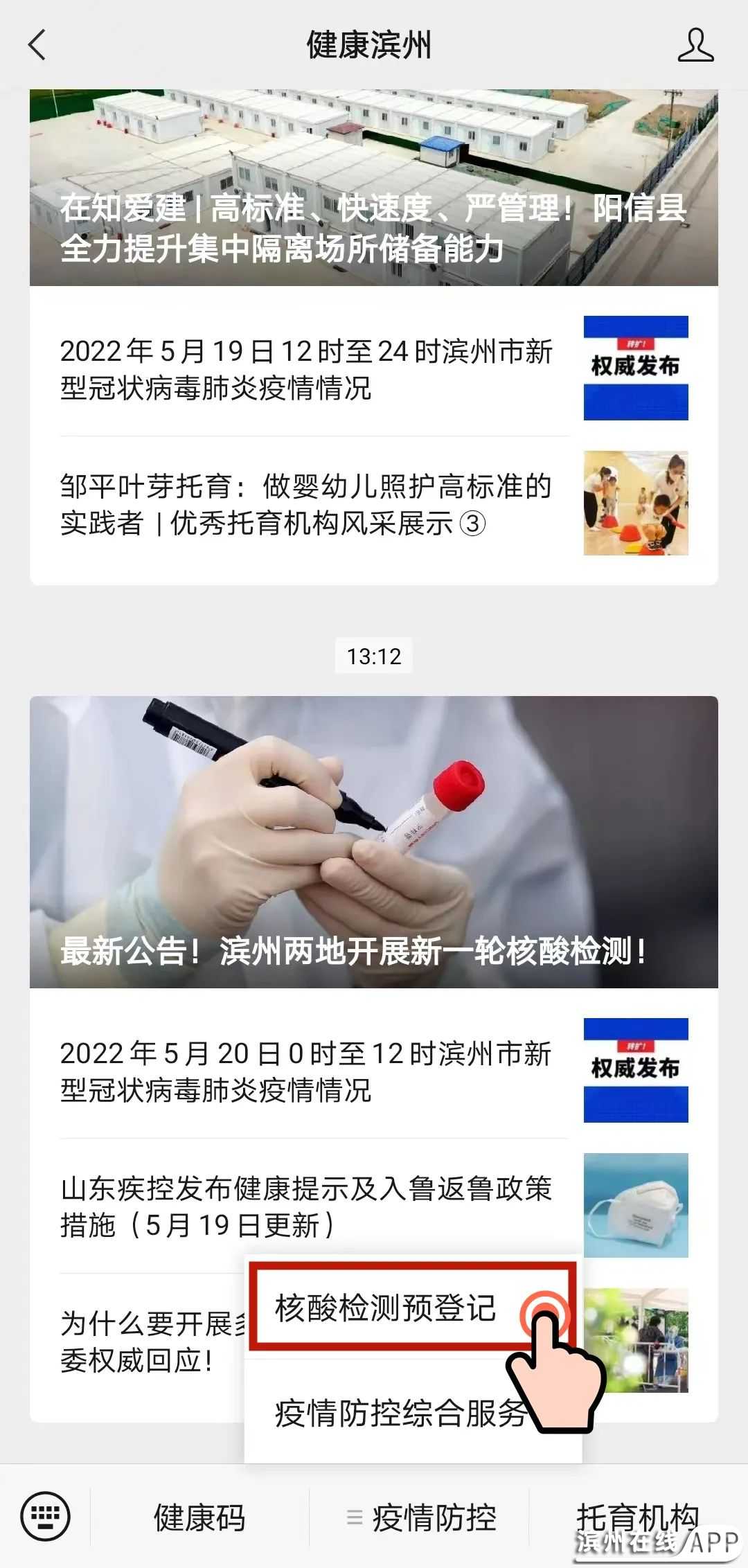Go back from 健康滨州
The image size is (748, 1568).
click(37, 46)
